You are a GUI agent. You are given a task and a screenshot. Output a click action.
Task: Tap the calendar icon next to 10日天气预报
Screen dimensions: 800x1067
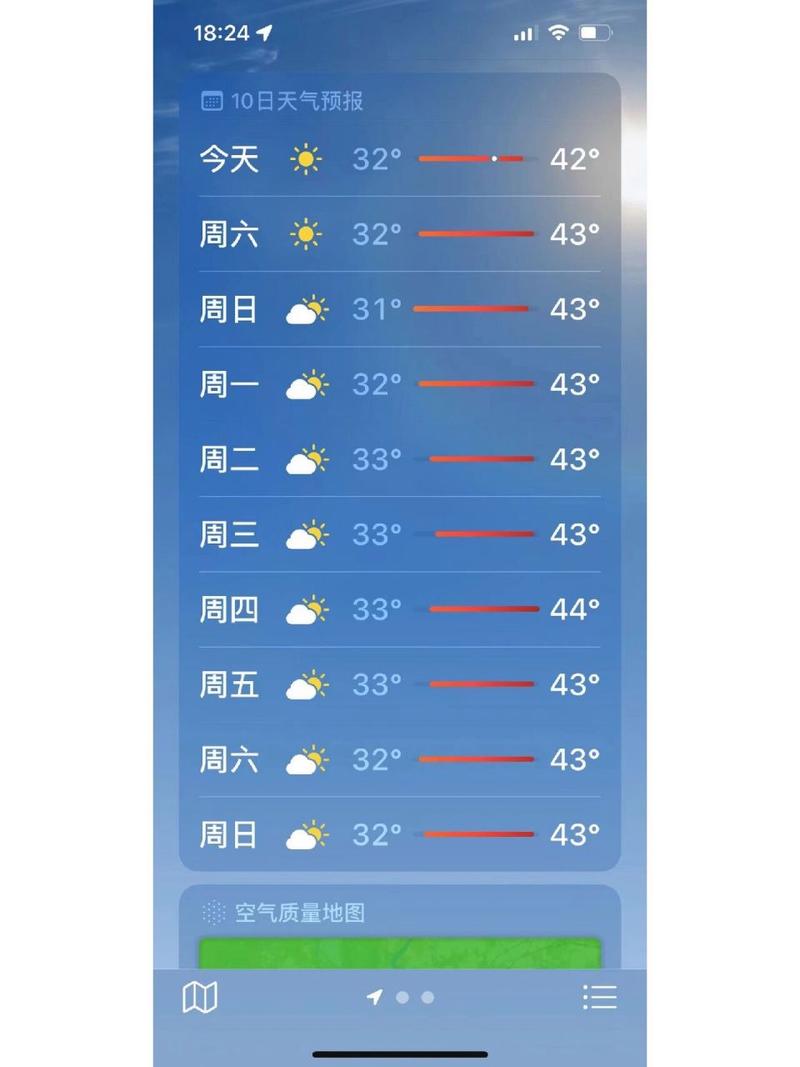pos(211,101)
